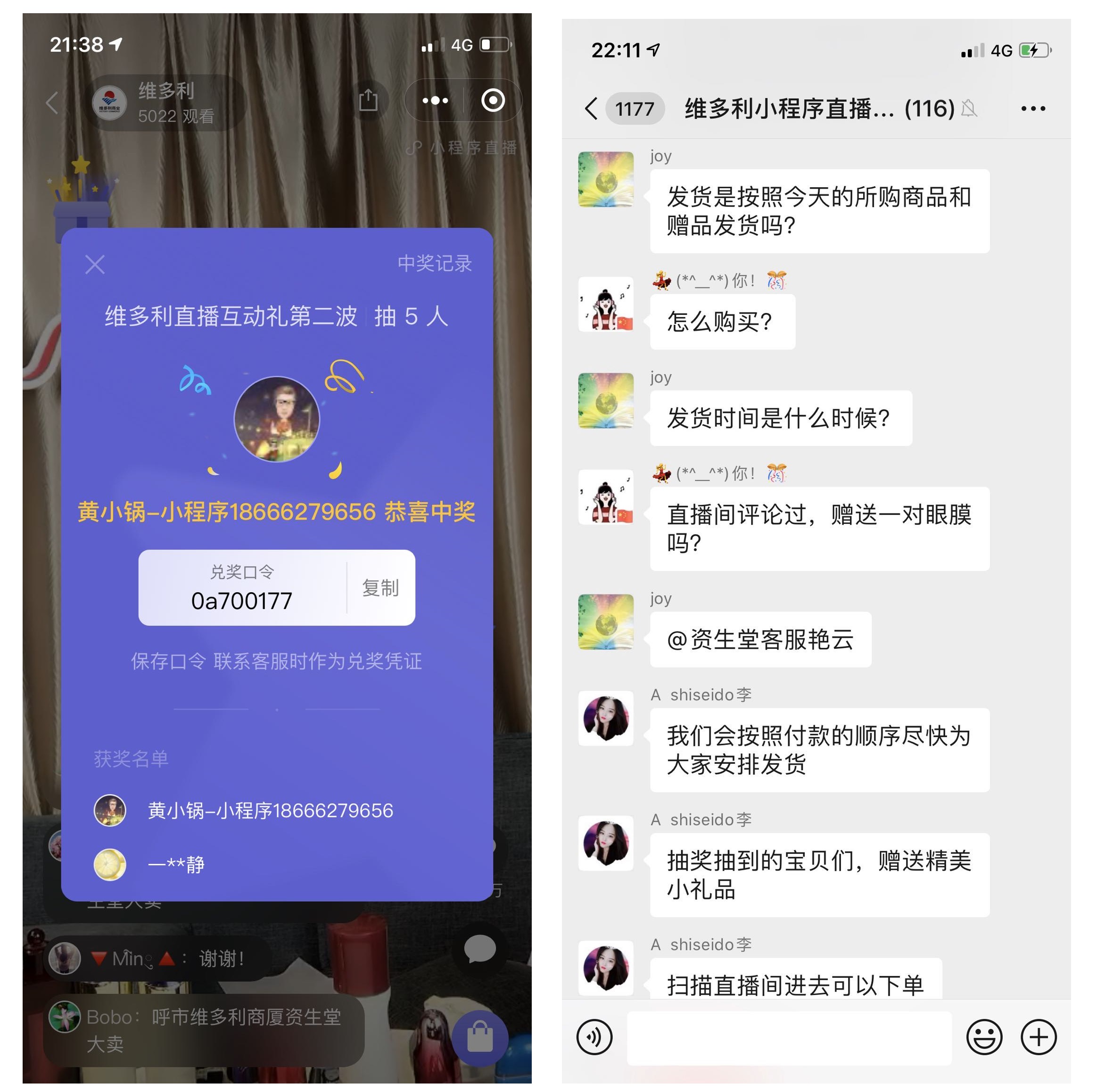The height and width of the screenshot is (1092, 1105).
Task: Open A shiseido李's avatar beside 我们会按照付款的顺序
Action: click(606, 719)
